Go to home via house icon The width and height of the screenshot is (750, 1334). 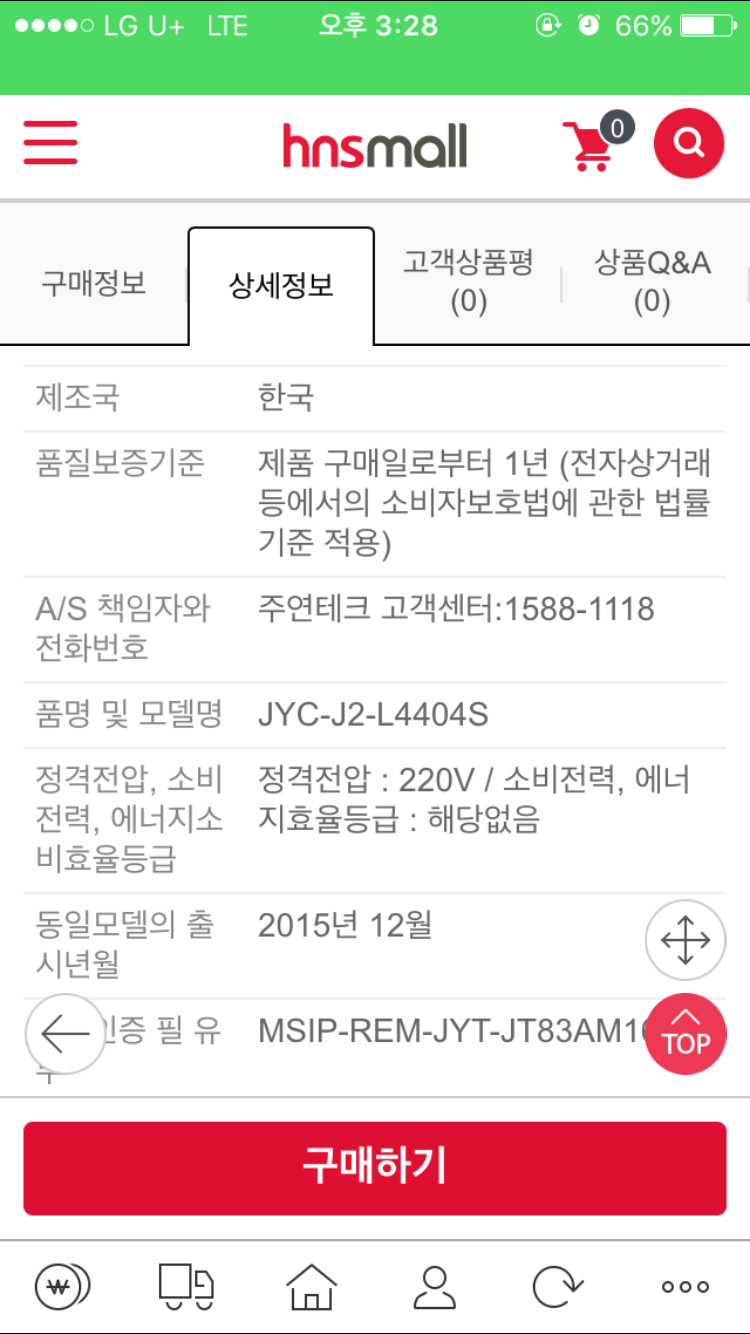pyautogui.click(x=311, y=1286)
